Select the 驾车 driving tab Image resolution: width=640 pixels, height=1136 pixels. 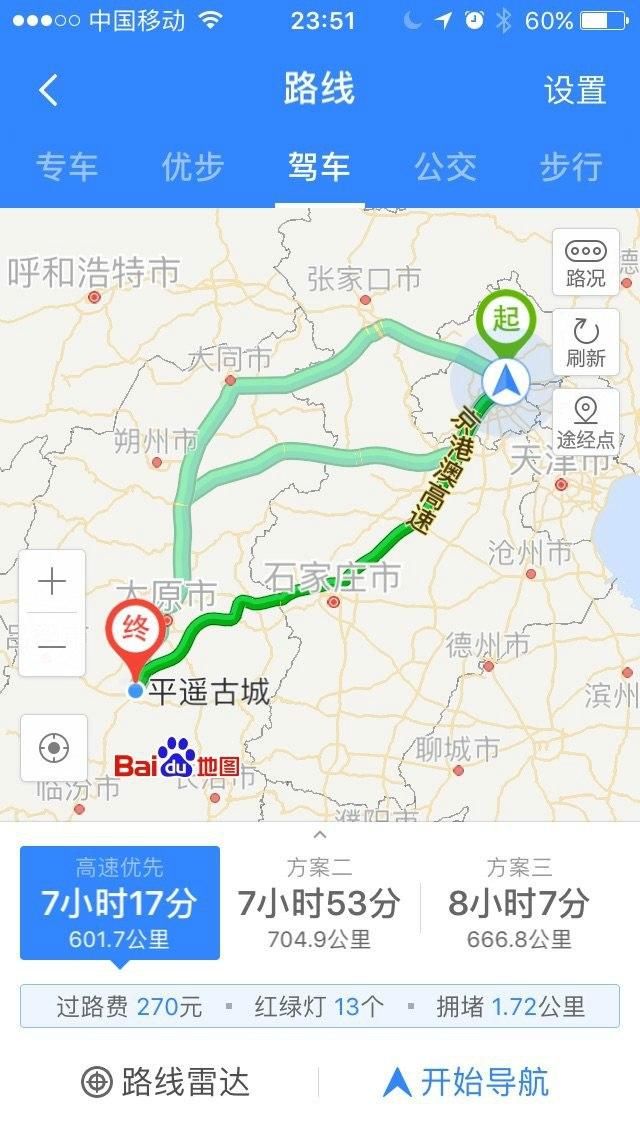tap(319, 167)
